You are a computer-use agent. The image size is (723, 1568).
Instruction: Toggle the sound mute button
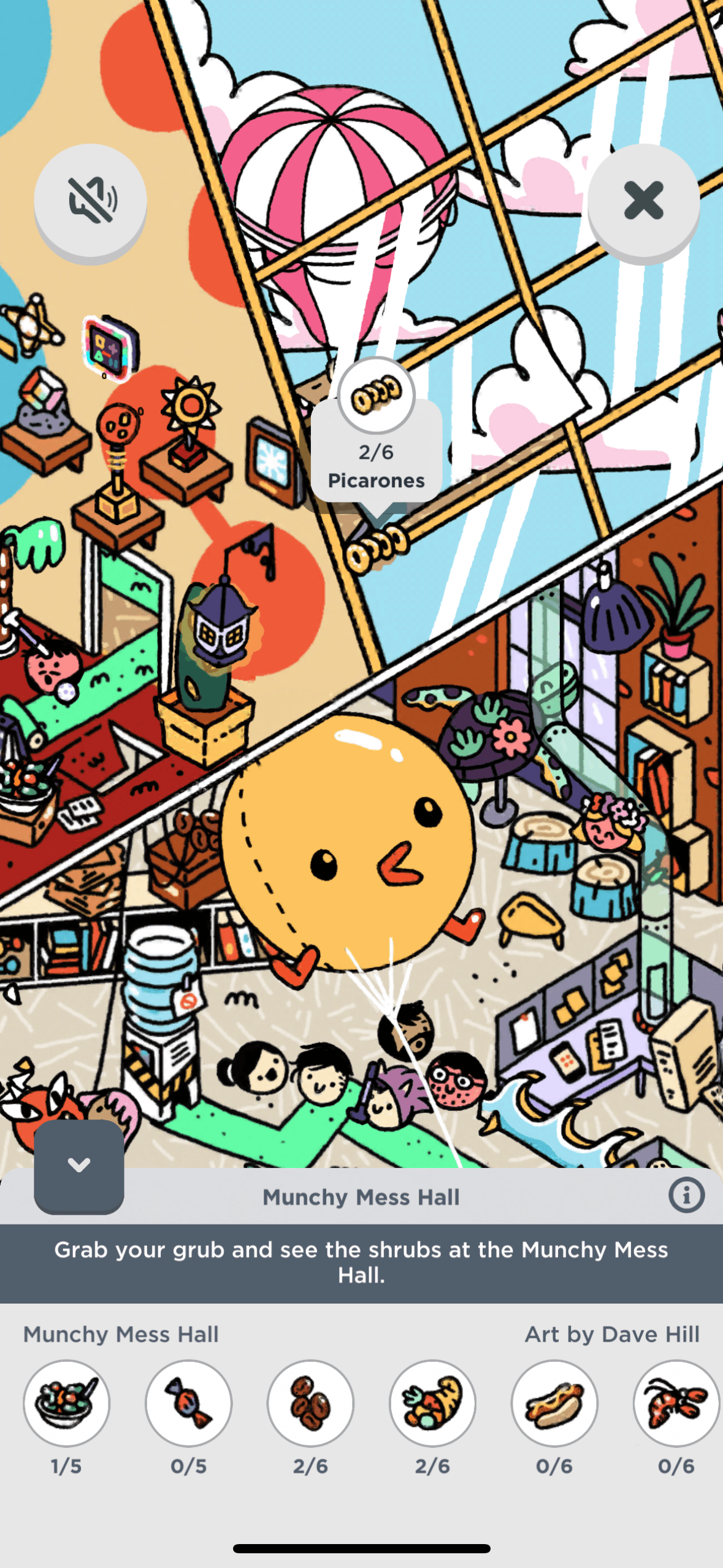pyautogui.click(x=91, y=199)
